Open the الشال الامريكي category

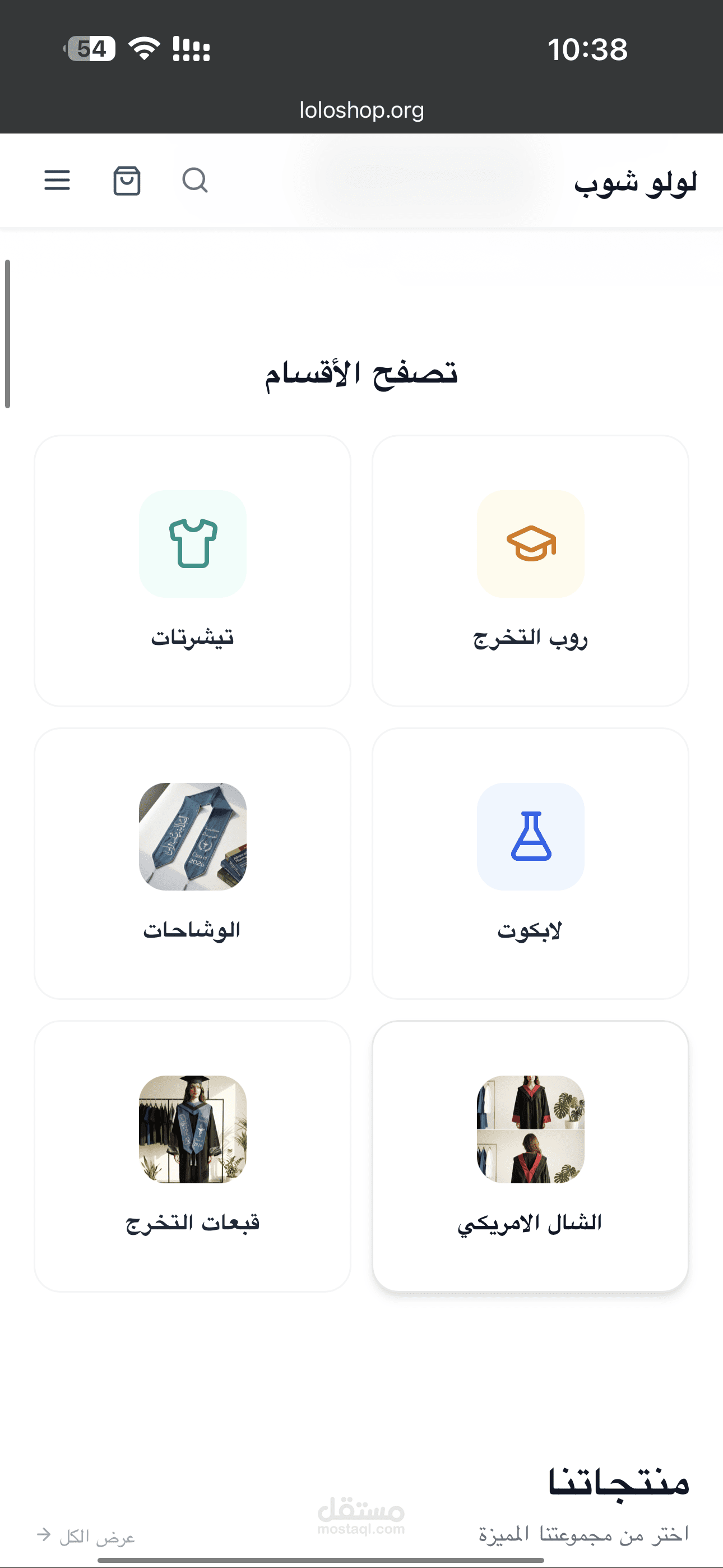tap(530, 1156)
